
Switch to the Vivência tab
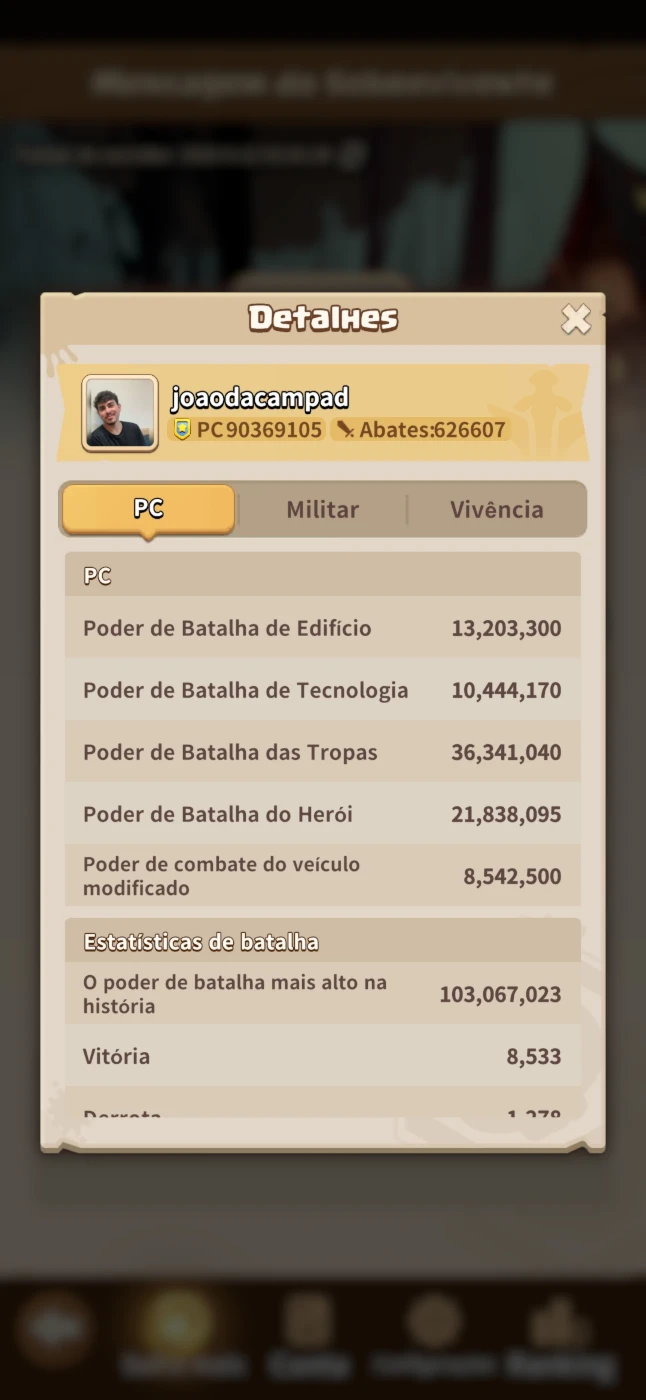[496, 509]
